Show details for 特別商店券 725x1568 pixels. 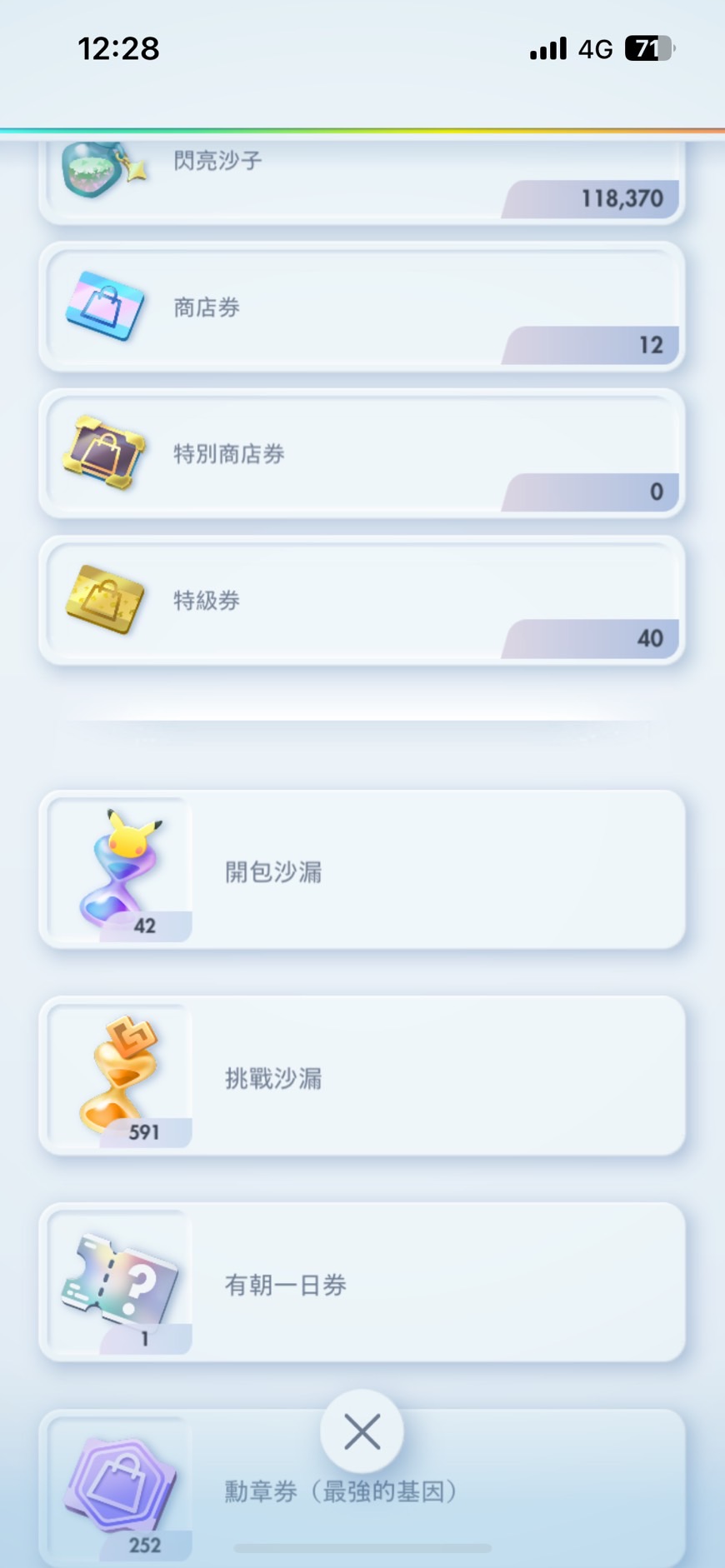(362, 454)
